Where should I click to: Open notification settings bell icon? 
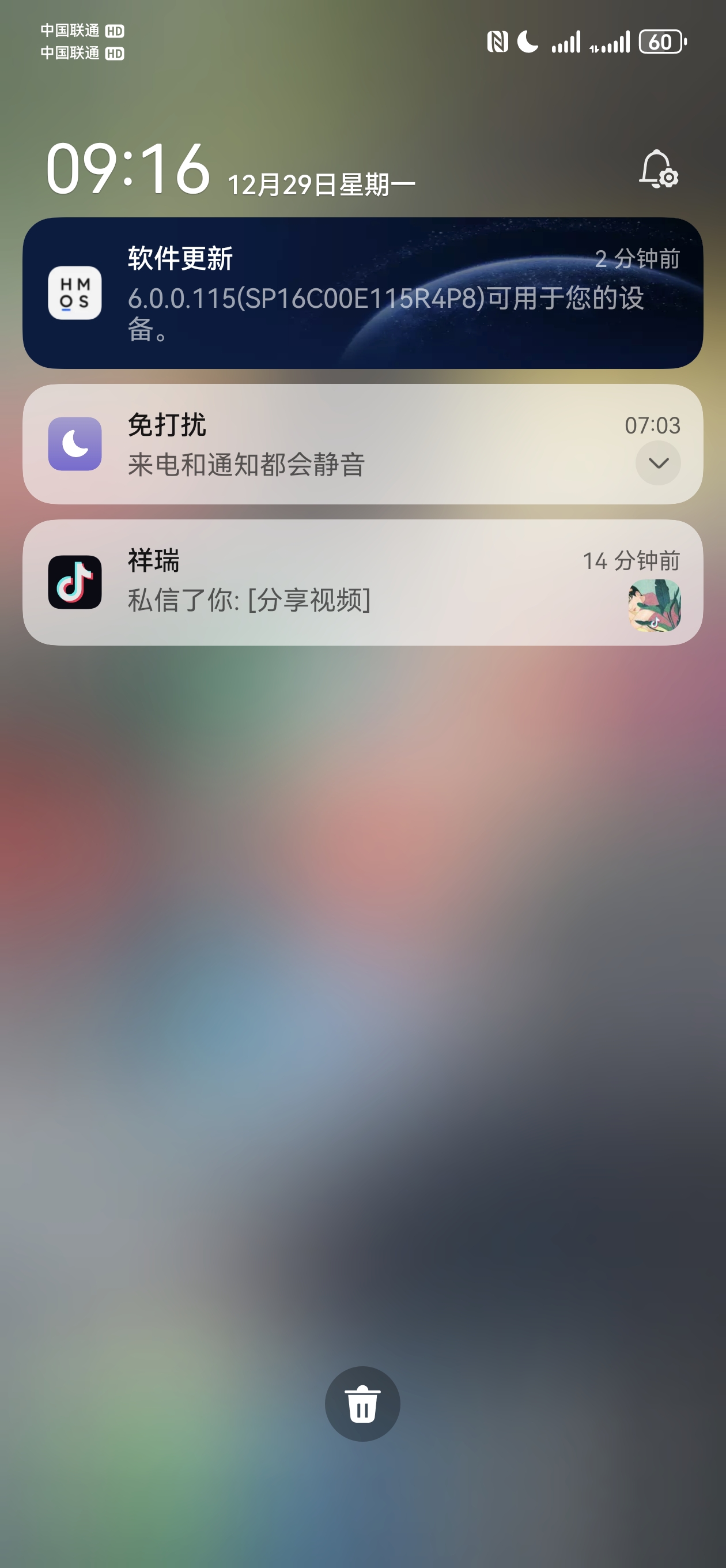point(658,169)
